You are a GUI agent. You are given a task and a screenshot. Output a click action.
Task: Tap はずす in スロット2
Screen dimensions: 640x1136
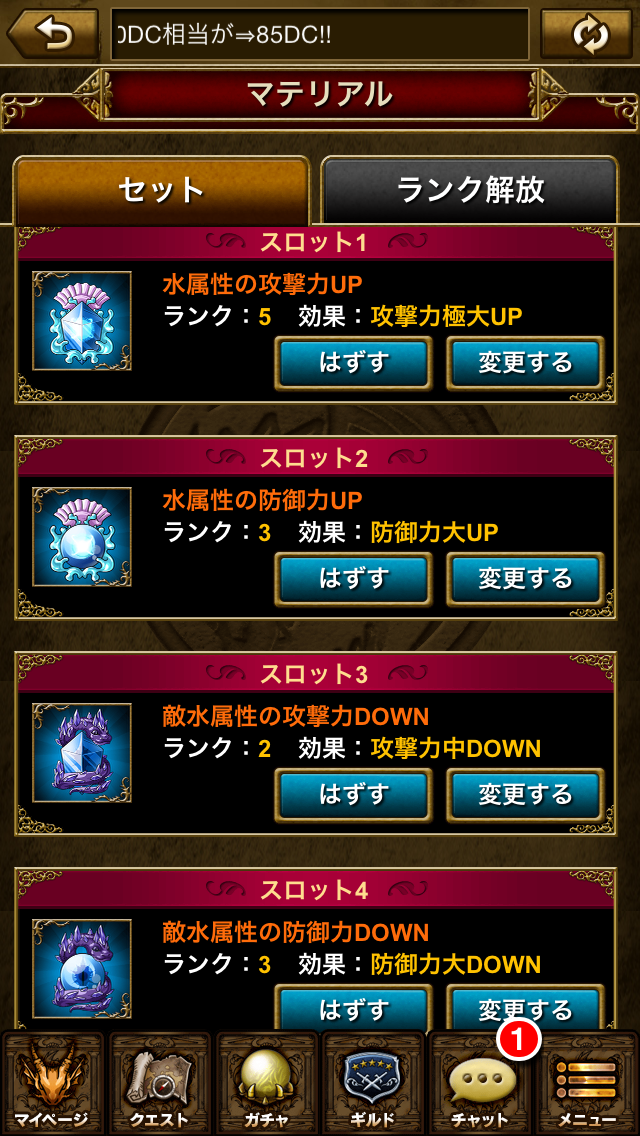pyautogui.click(x=353, y=578)
